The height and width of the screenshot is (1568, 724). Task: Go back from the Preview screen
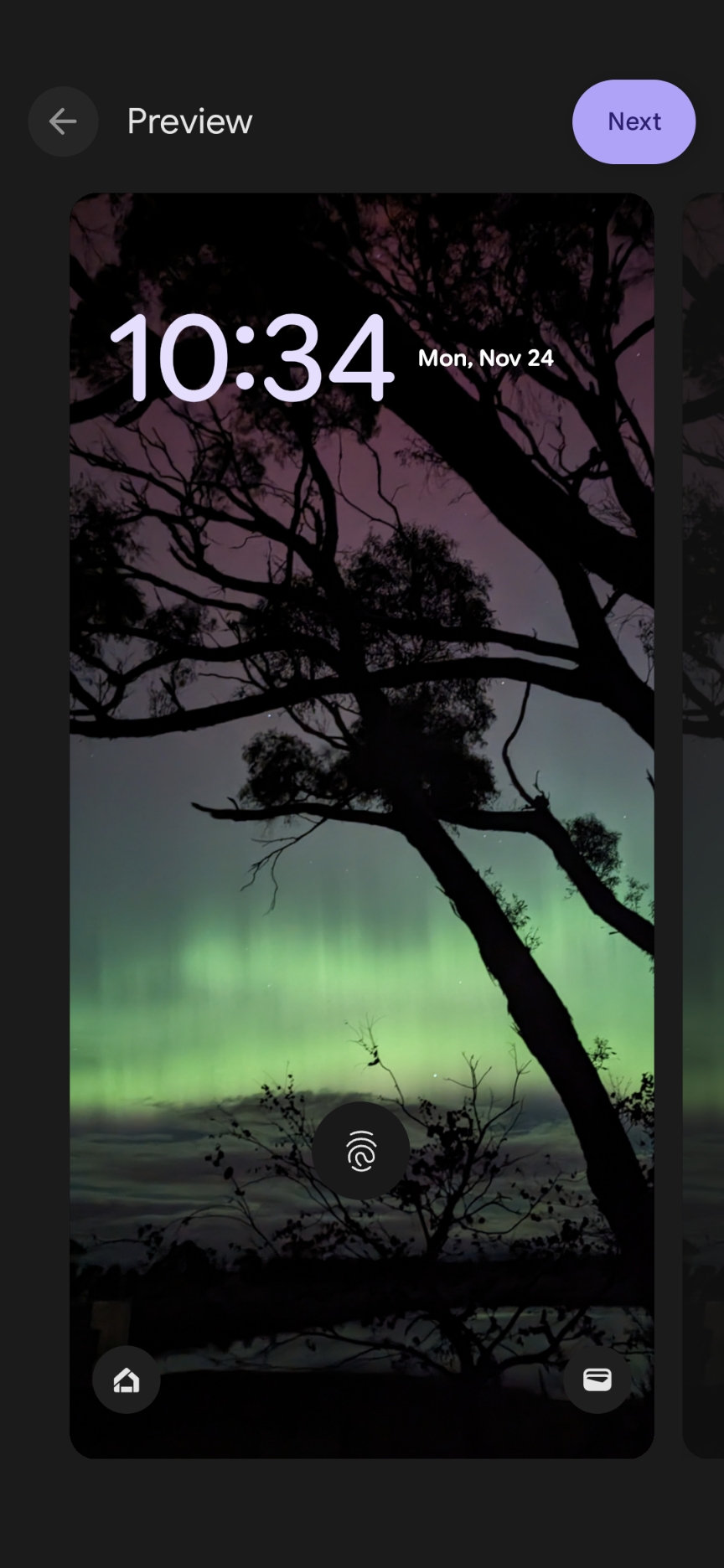(x=63, y=122)
